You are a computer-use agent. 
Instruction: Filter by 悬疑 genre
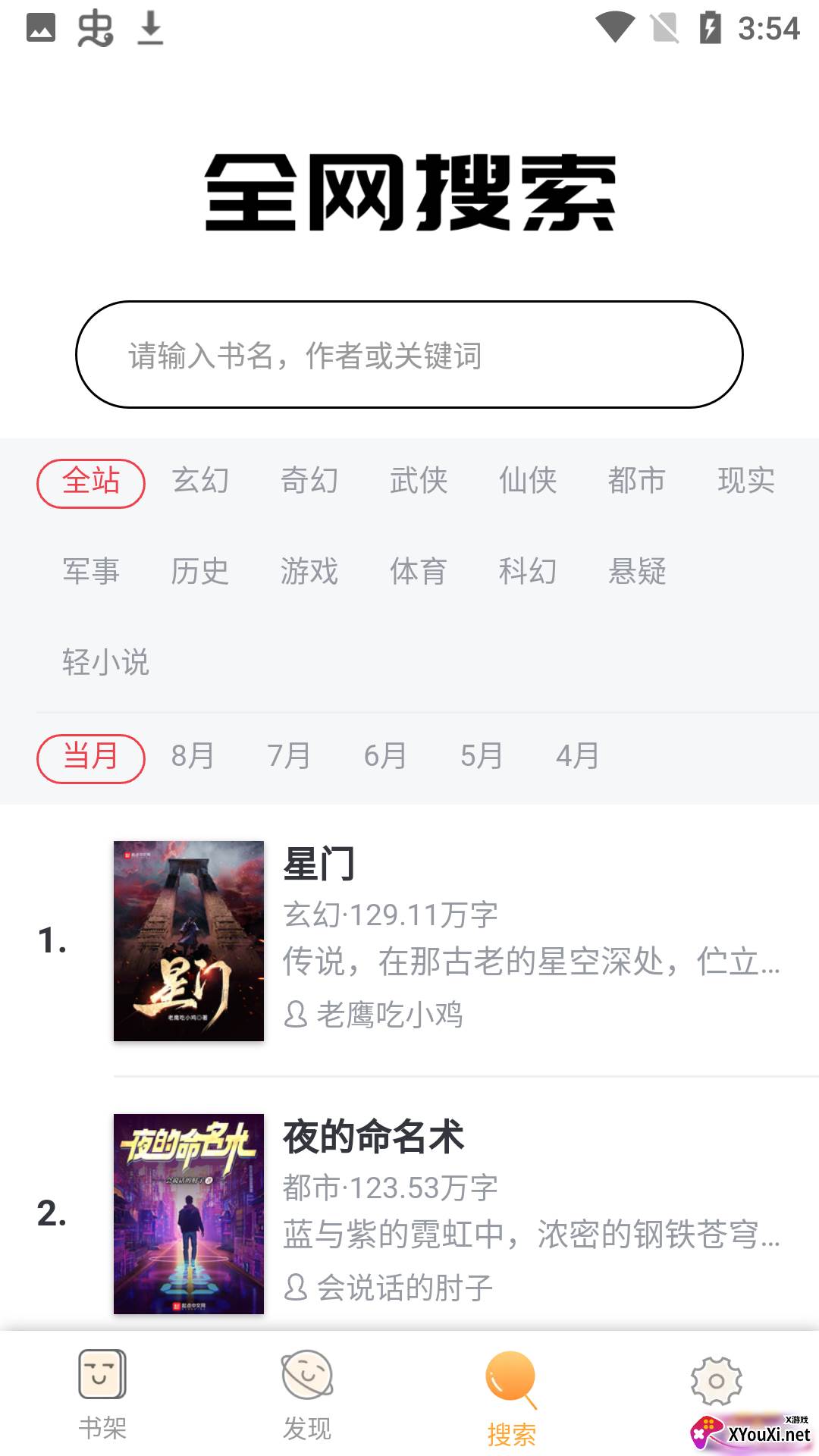coord(637,572)
